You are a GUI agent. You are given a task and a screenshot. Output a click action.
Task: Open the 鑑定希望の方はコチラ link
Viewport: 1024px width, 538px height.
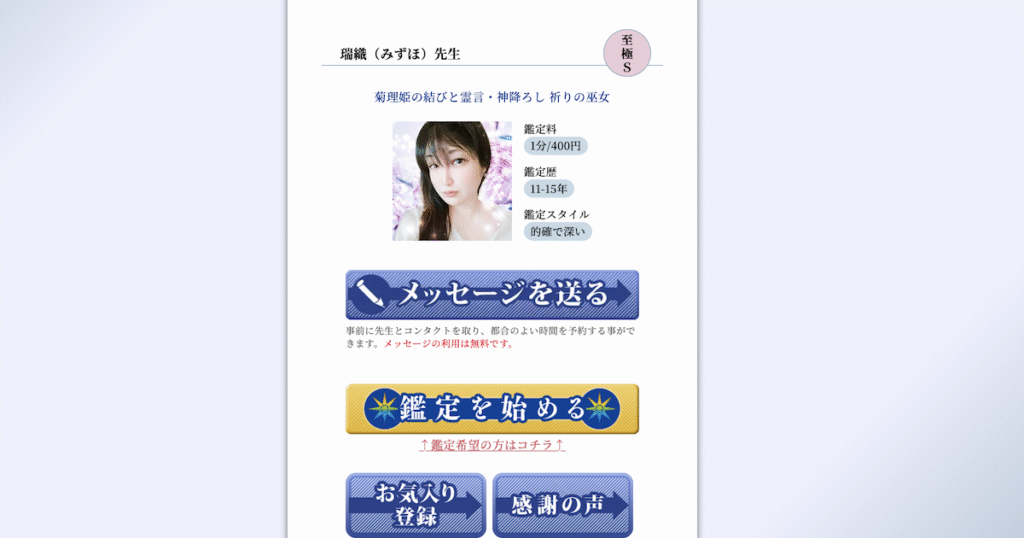(x=492, y=445)
